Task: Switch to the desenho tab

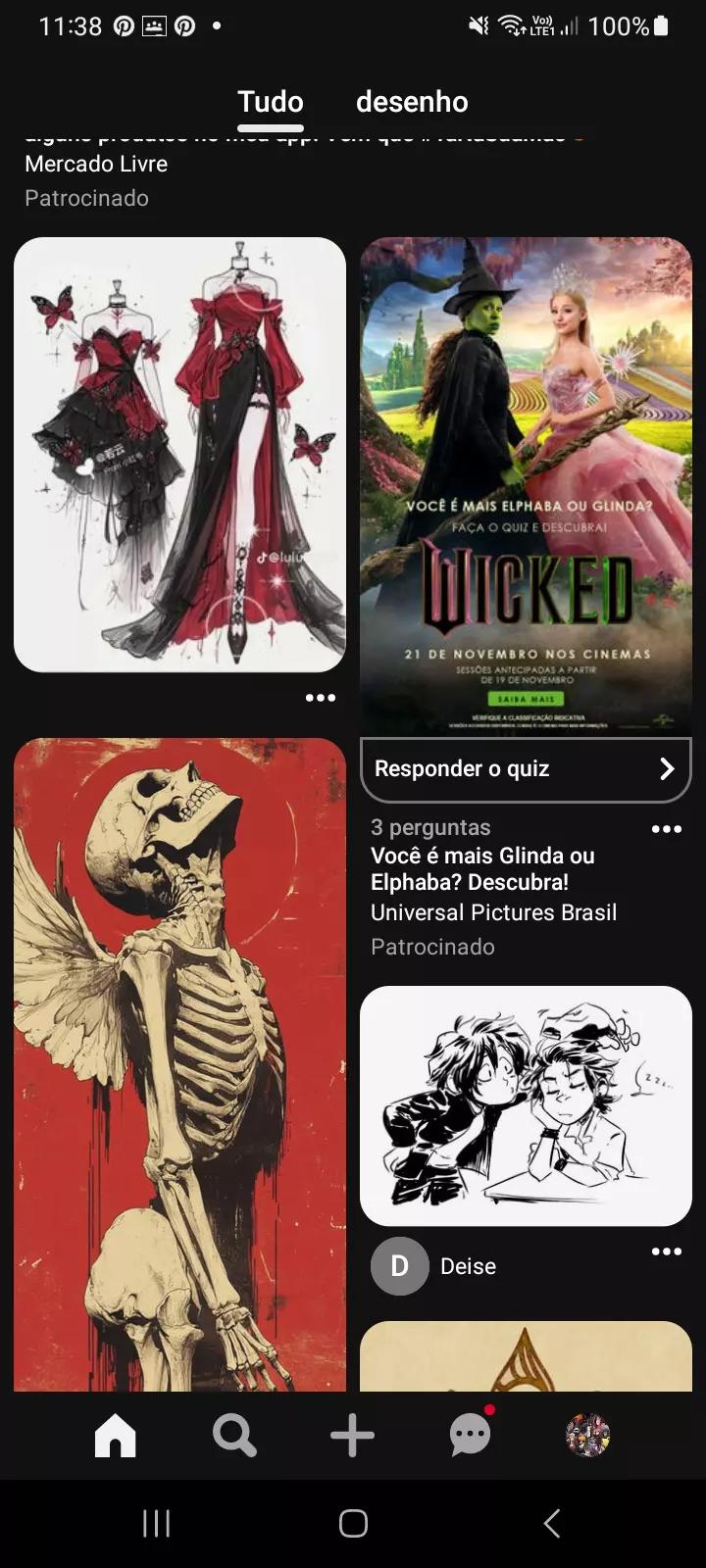Action: (412, 102)
